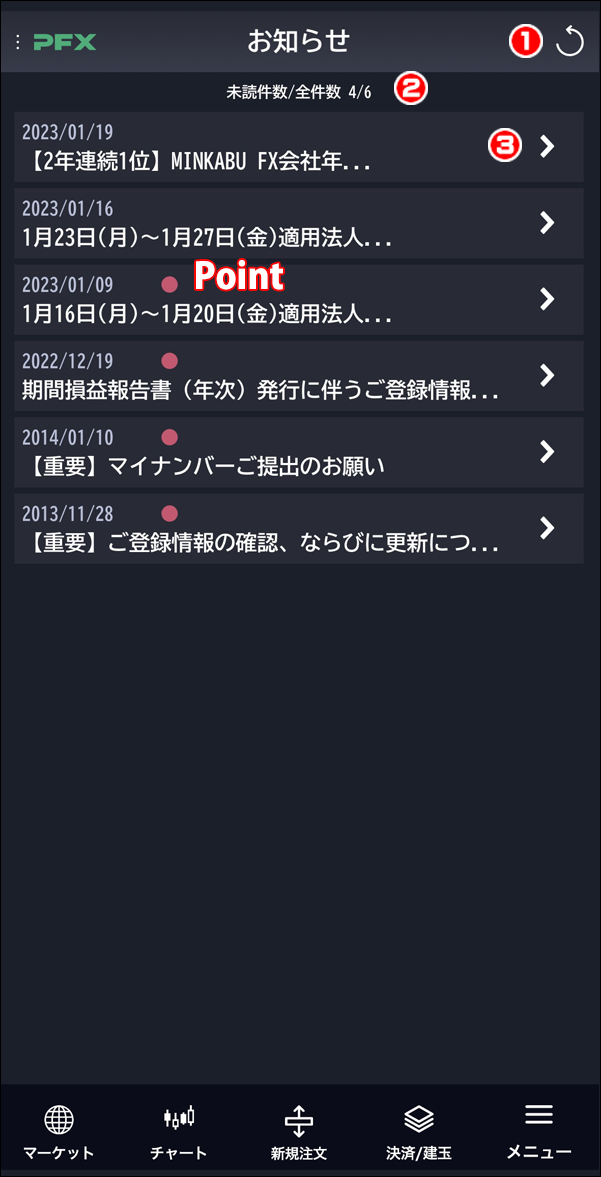The height and width of the screenshot is (1177, 601).
Task: Open the 2023/01/19 MINKABU FX notice
Action: pos(299,147)
